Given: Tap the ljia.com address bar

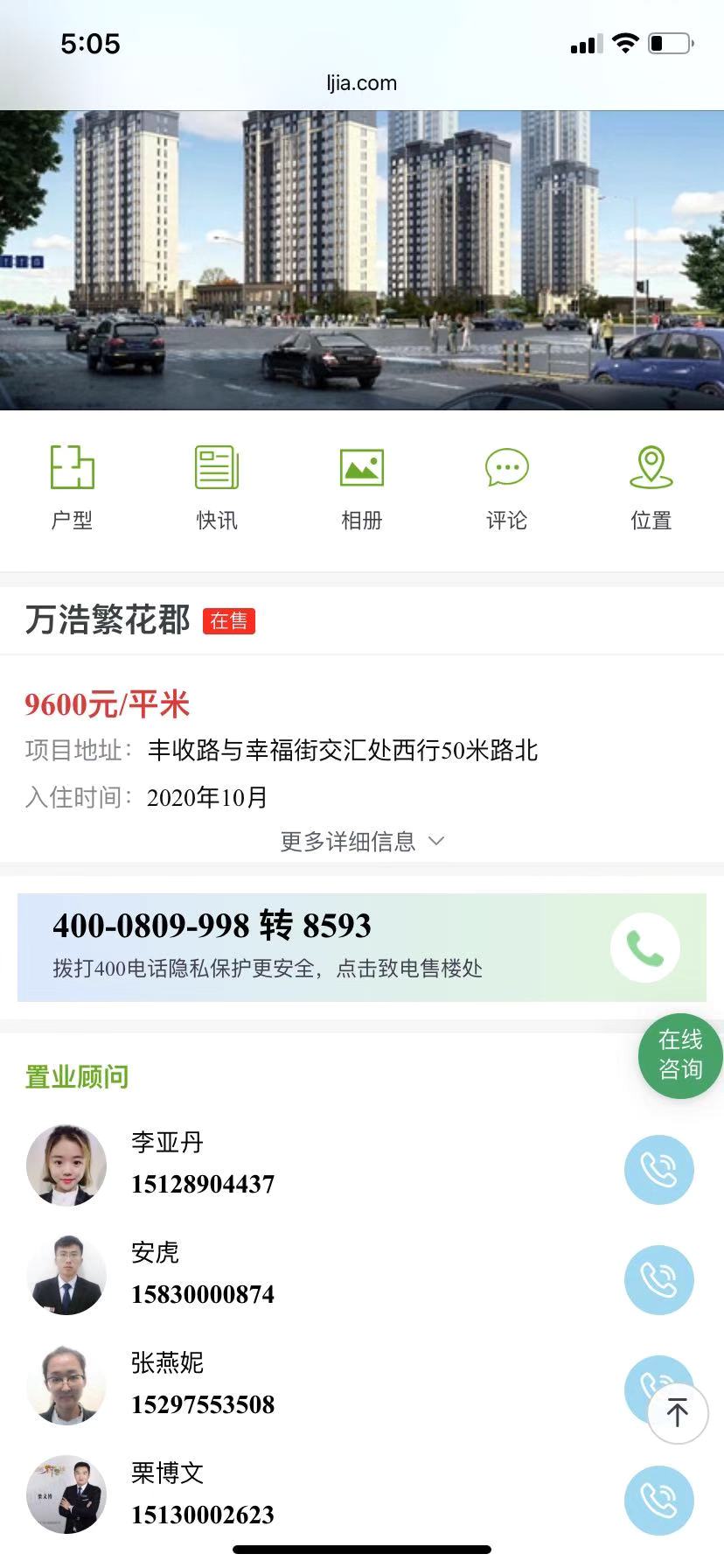Looking at the screenshot, I should point(362,83).
